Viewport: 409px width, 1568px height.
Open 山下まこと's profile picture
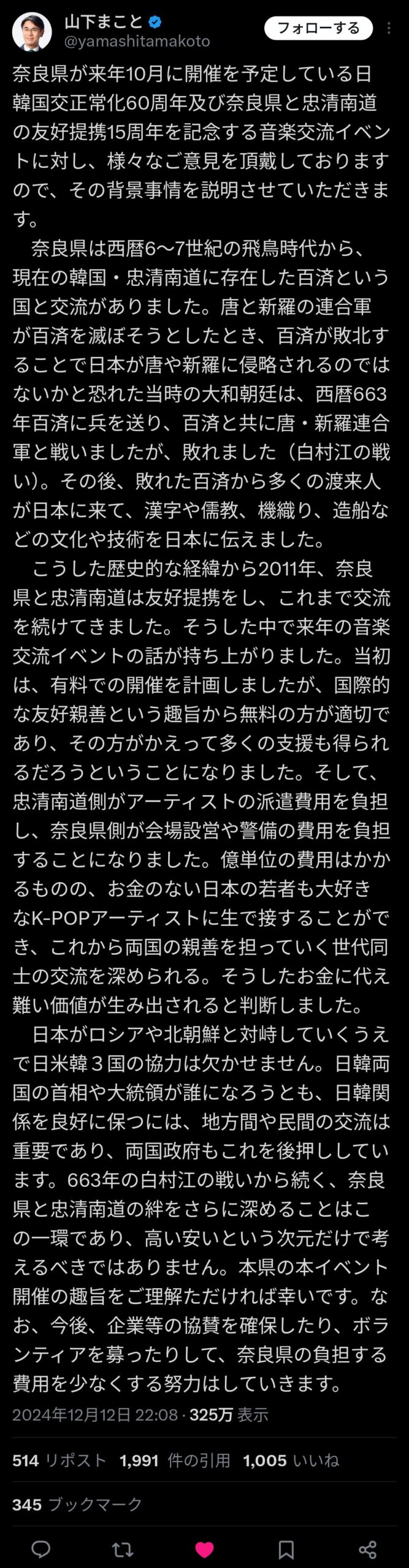click(32, 31)
